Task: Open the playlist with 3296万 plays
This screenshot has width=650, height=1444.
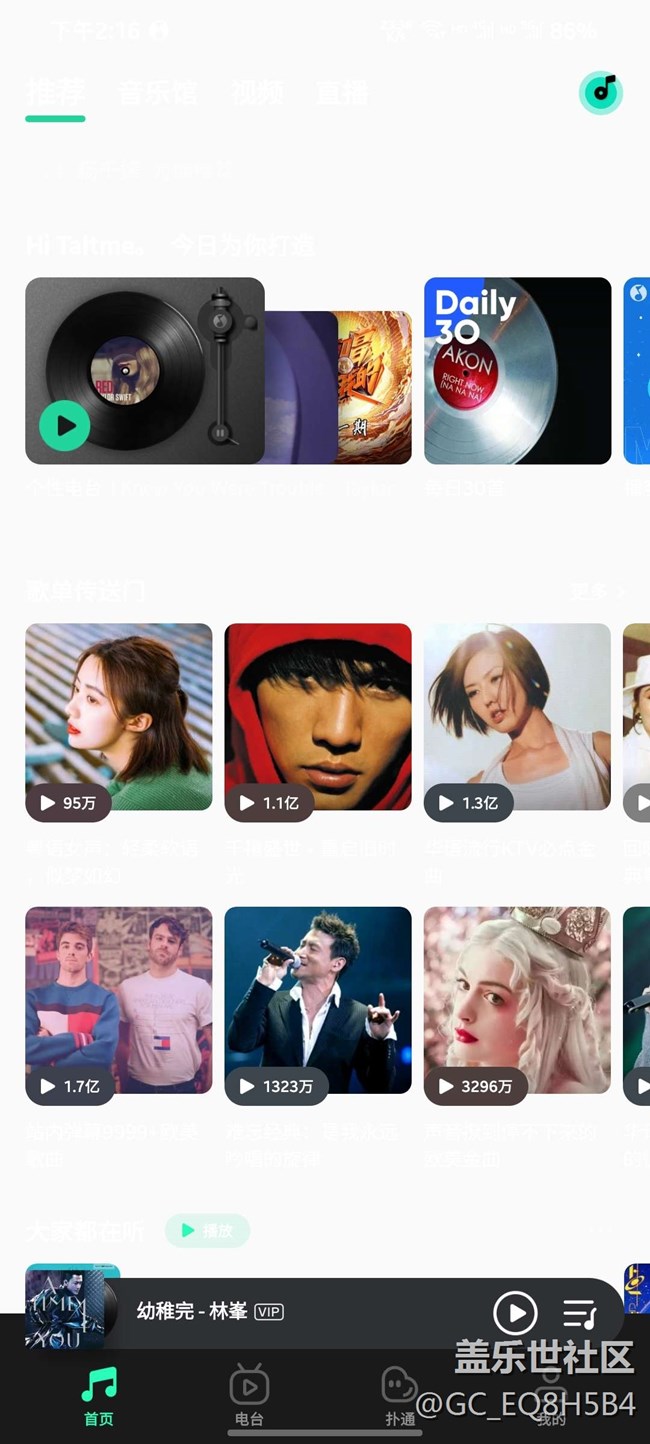Action: pyautogui.click(x=517, y=1000)
